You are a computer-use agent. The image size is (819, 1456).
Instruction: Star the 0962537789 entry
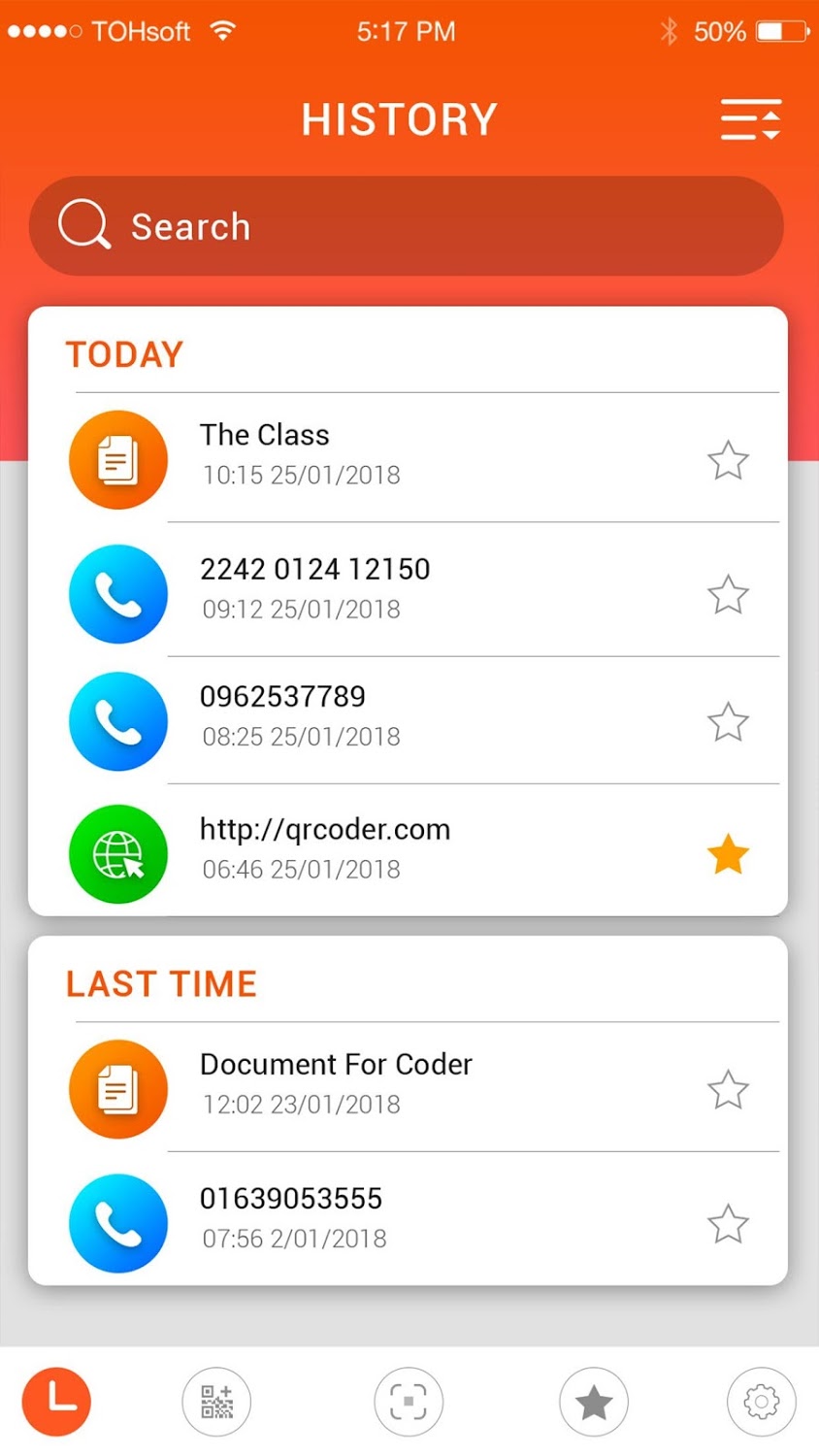[x=728, y=721]
